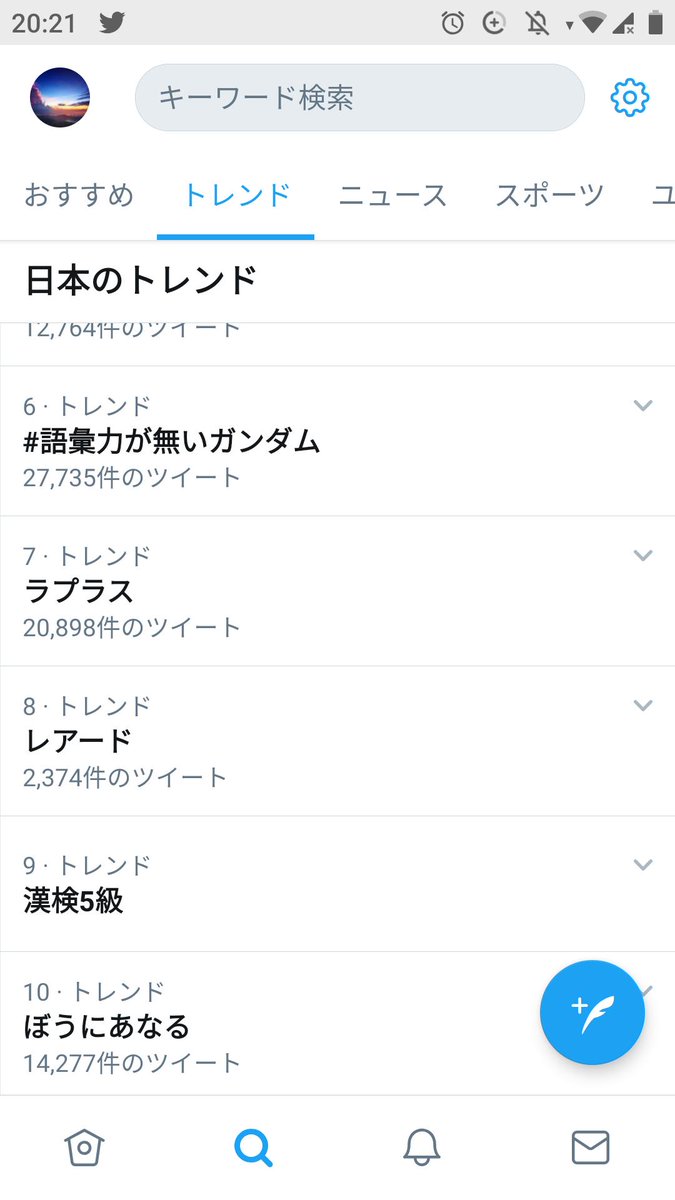
Task: View the レアード trend
Action: (x=78, y=741)
